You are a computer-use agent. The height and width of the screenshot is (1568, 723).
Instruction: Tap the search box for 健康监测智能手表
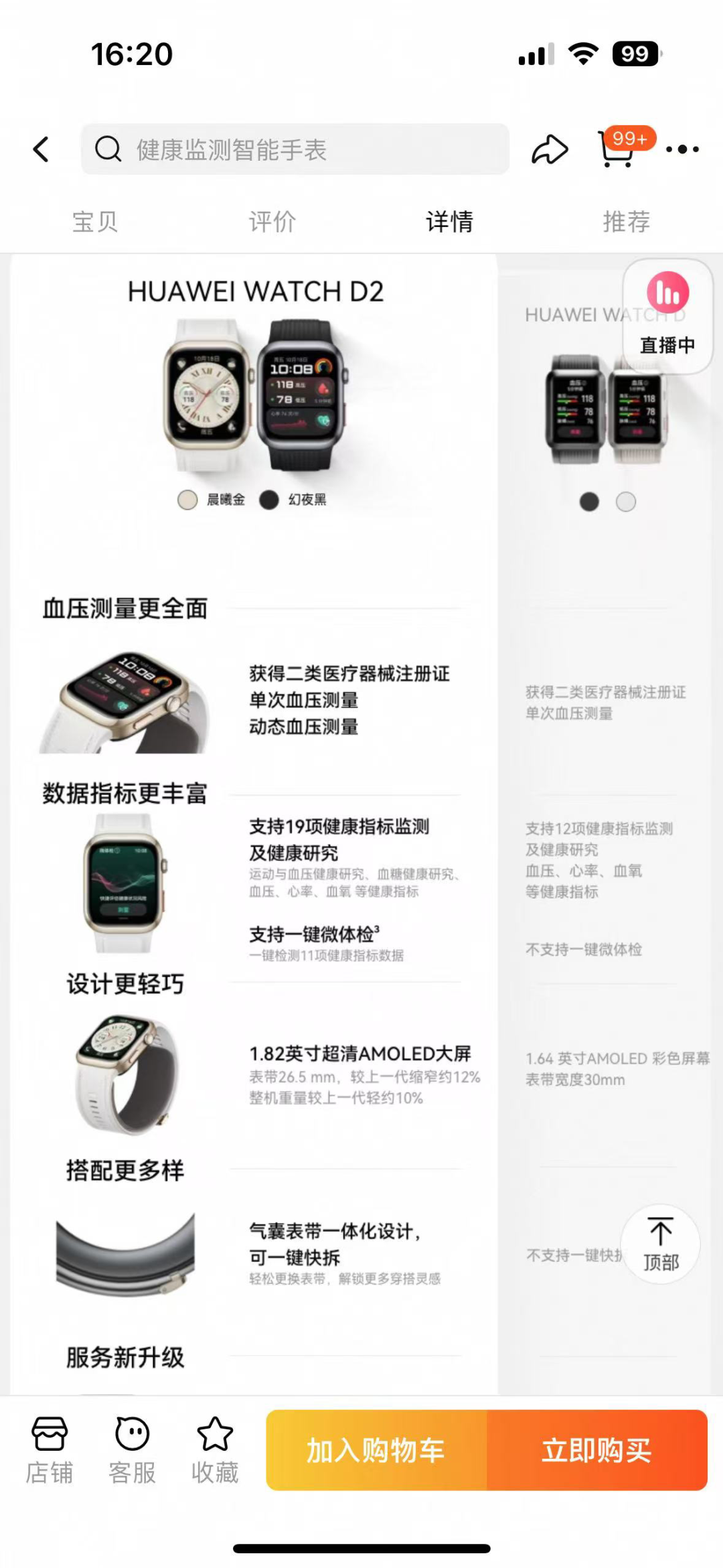(x=295, y=149)
